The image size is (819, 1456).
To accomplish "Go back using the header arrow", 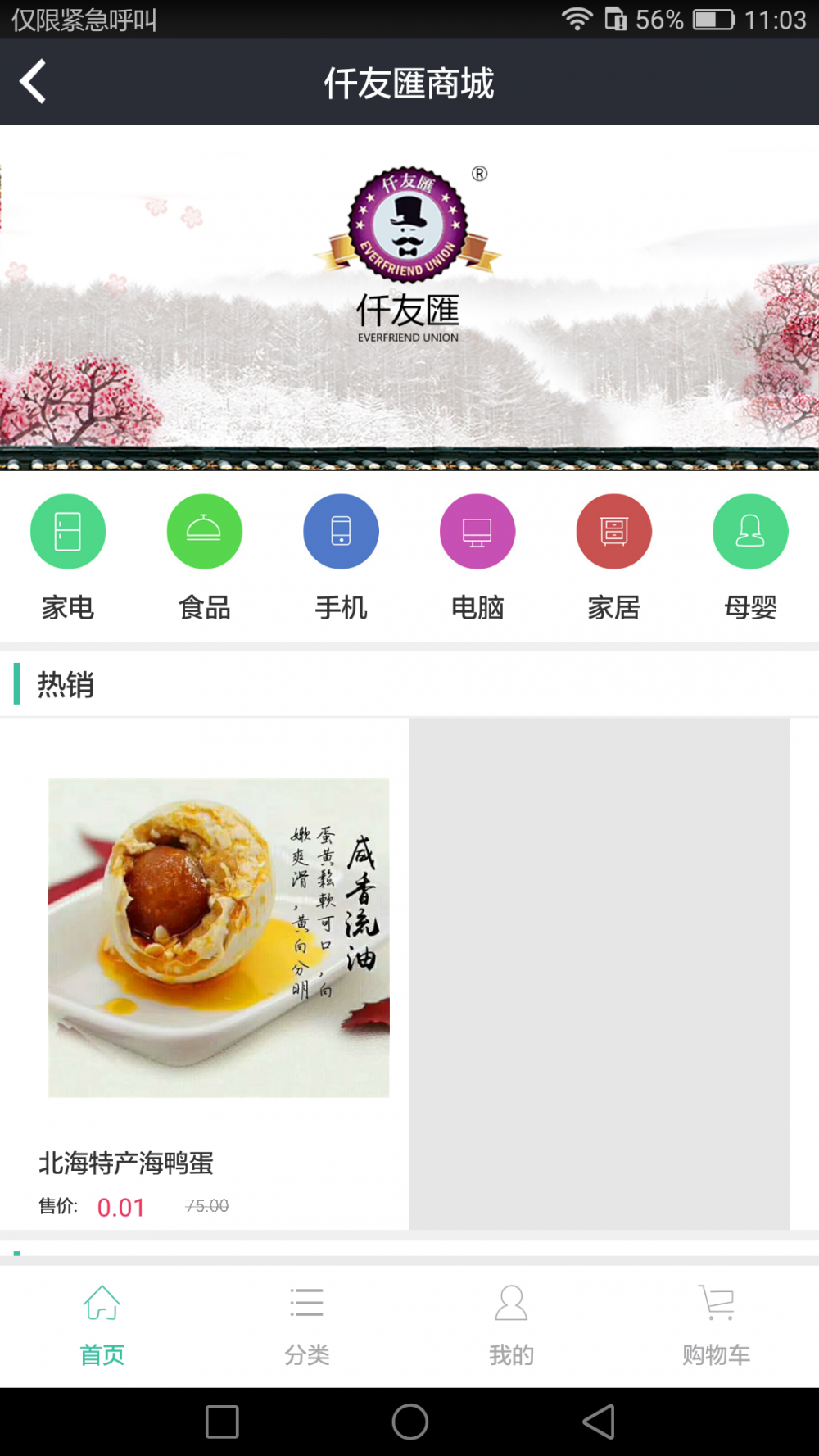I will pyautogui.click(x=33, y=82).
